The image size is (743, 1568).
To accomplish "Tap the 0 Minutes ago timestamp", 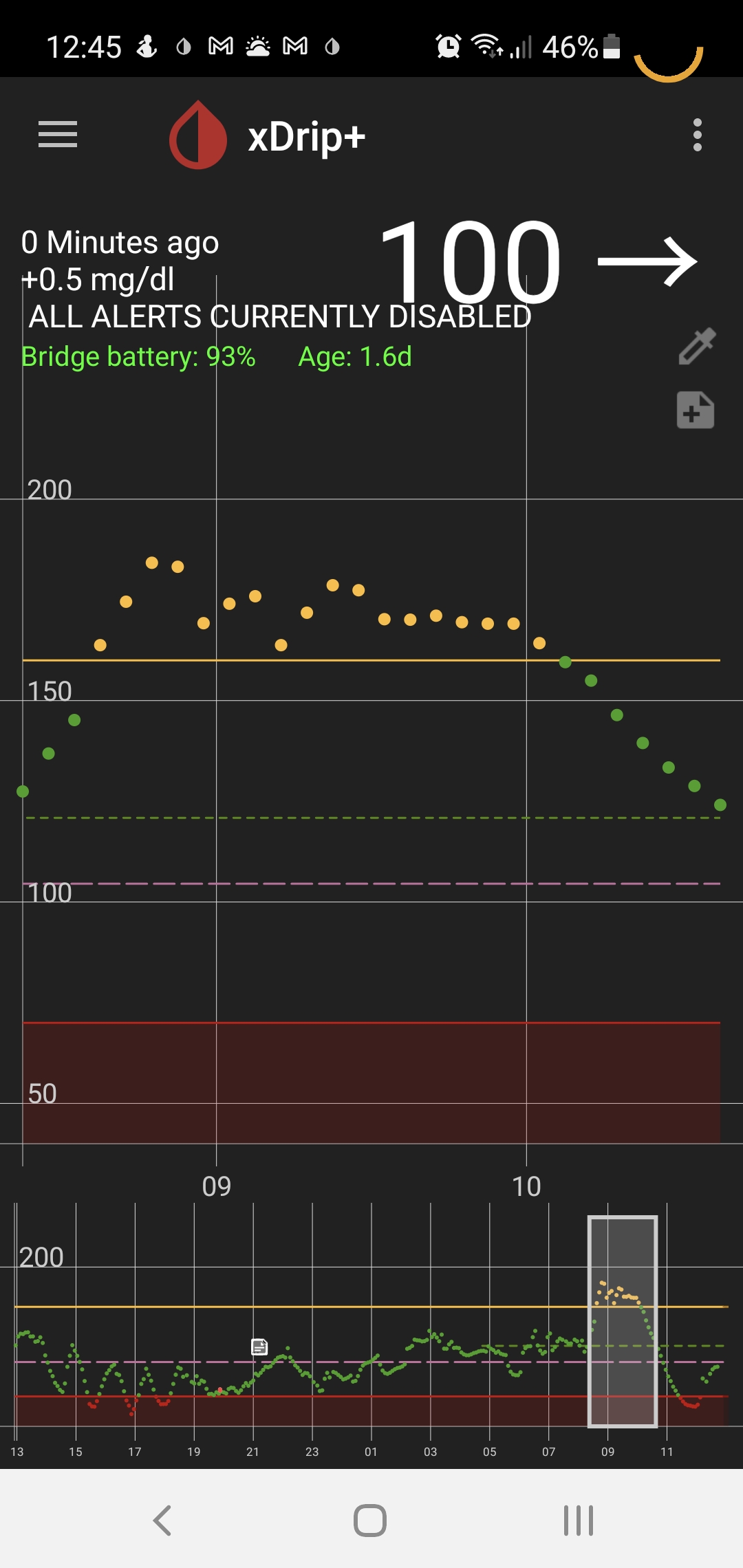I will pyautogui.click(x=120, y=242).
